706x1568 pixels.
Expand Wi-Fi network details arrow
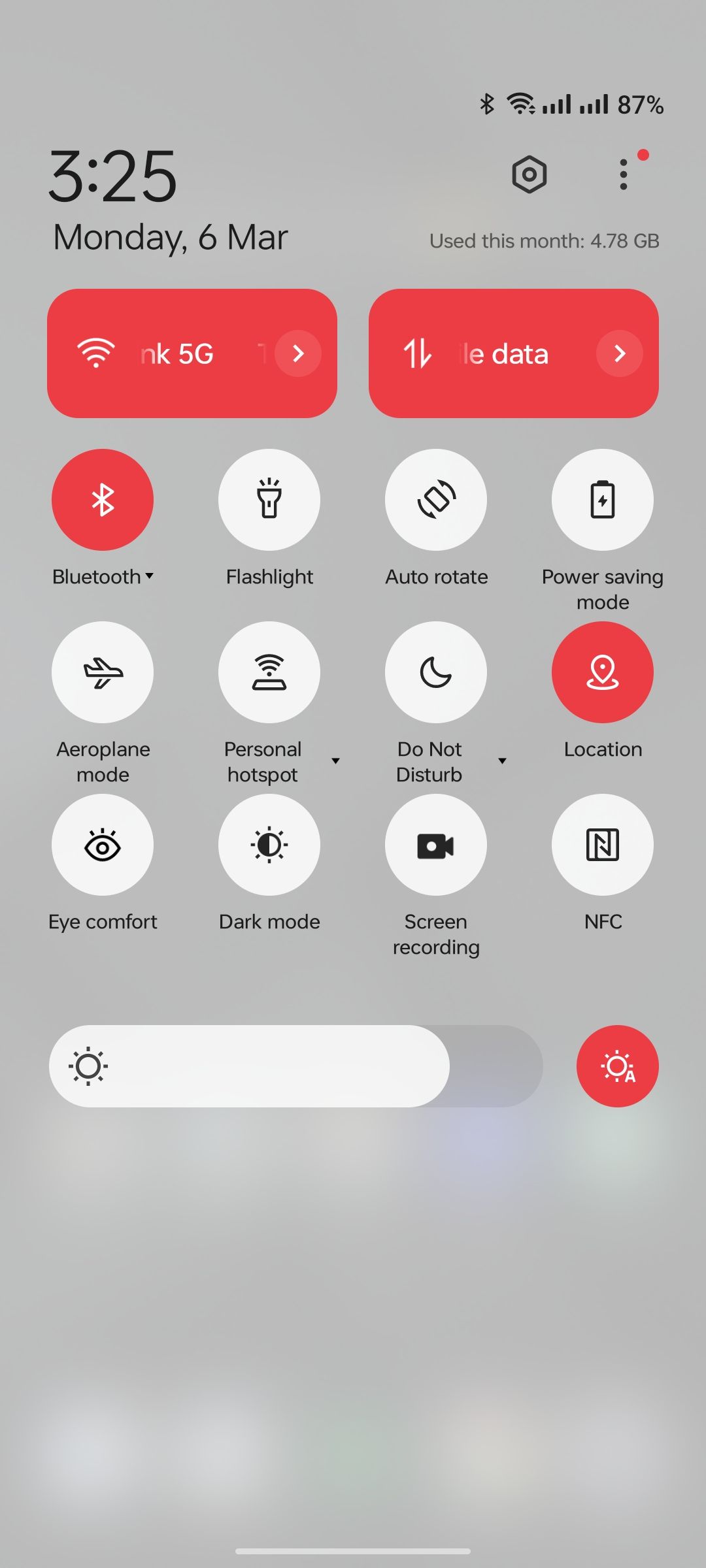[298, 353]
